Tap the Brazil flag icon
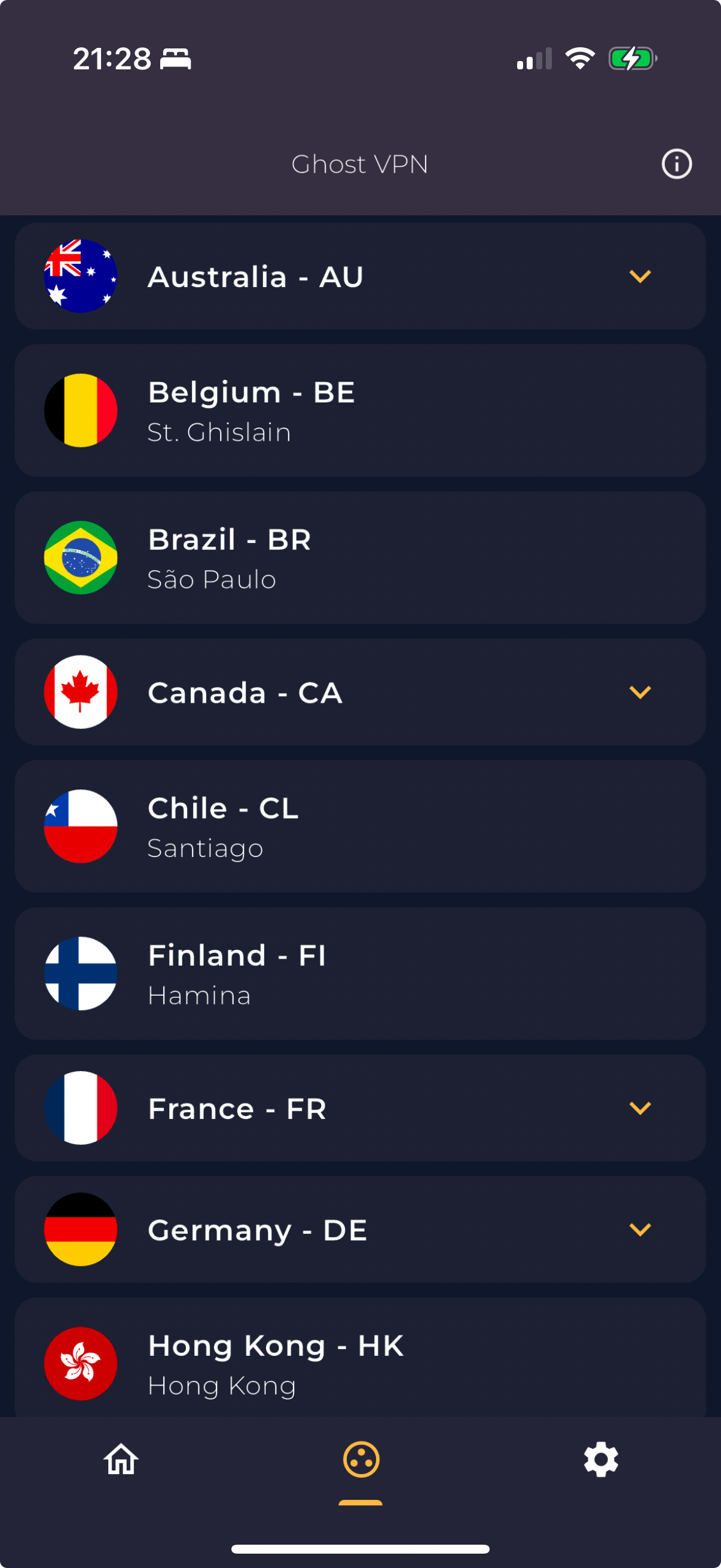The width and height of the screenshot is (721, 1568). coord(80,558)
